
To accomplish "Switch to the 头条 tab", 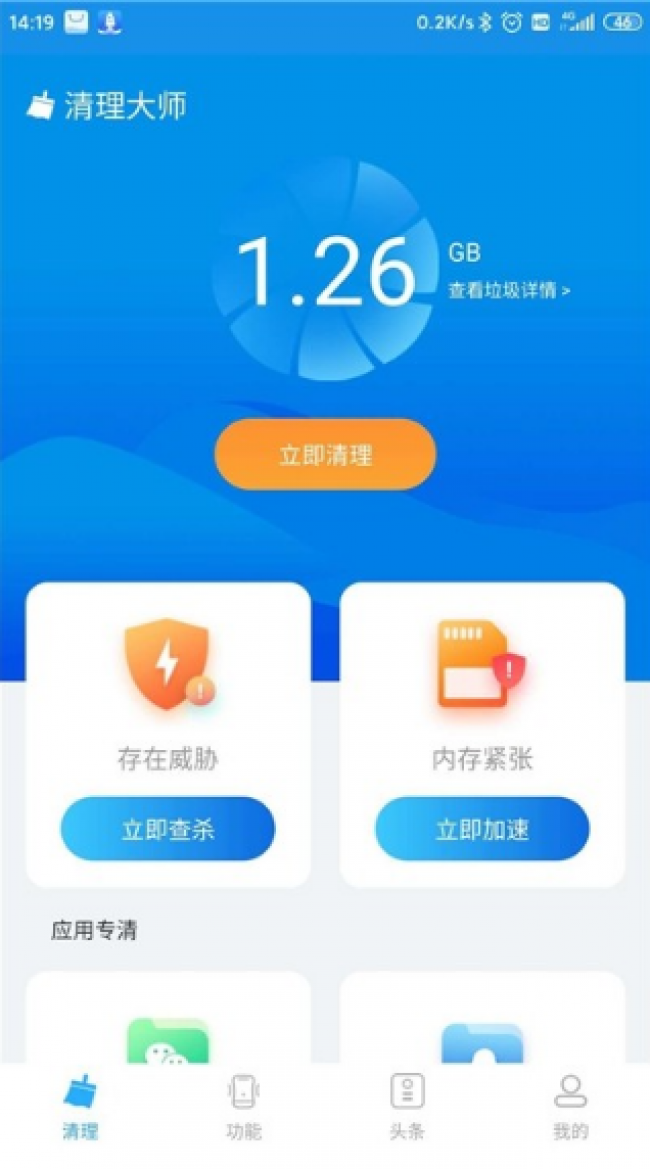I will tap(407, 1108).
